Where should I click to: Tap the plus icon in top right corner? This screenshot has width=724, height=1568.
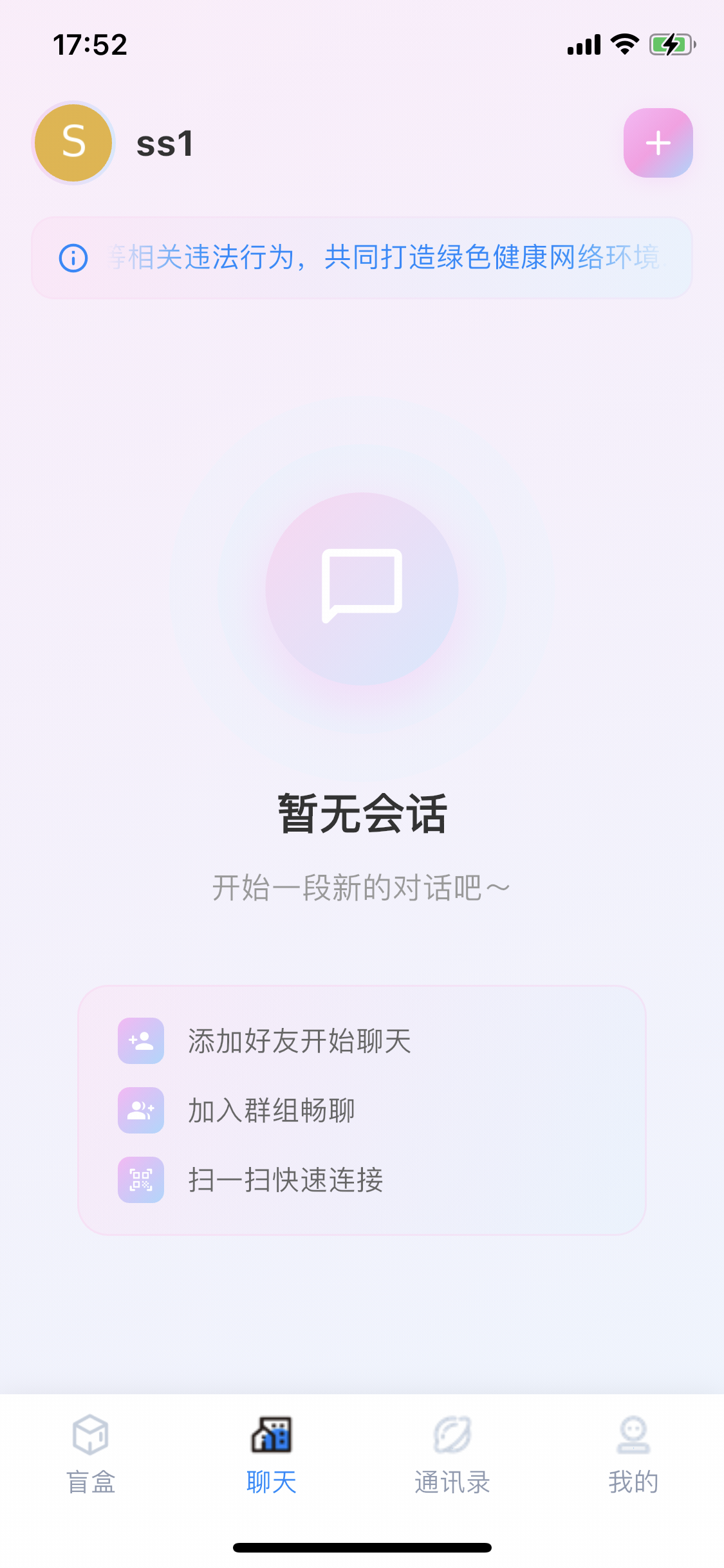click(657, 143)
